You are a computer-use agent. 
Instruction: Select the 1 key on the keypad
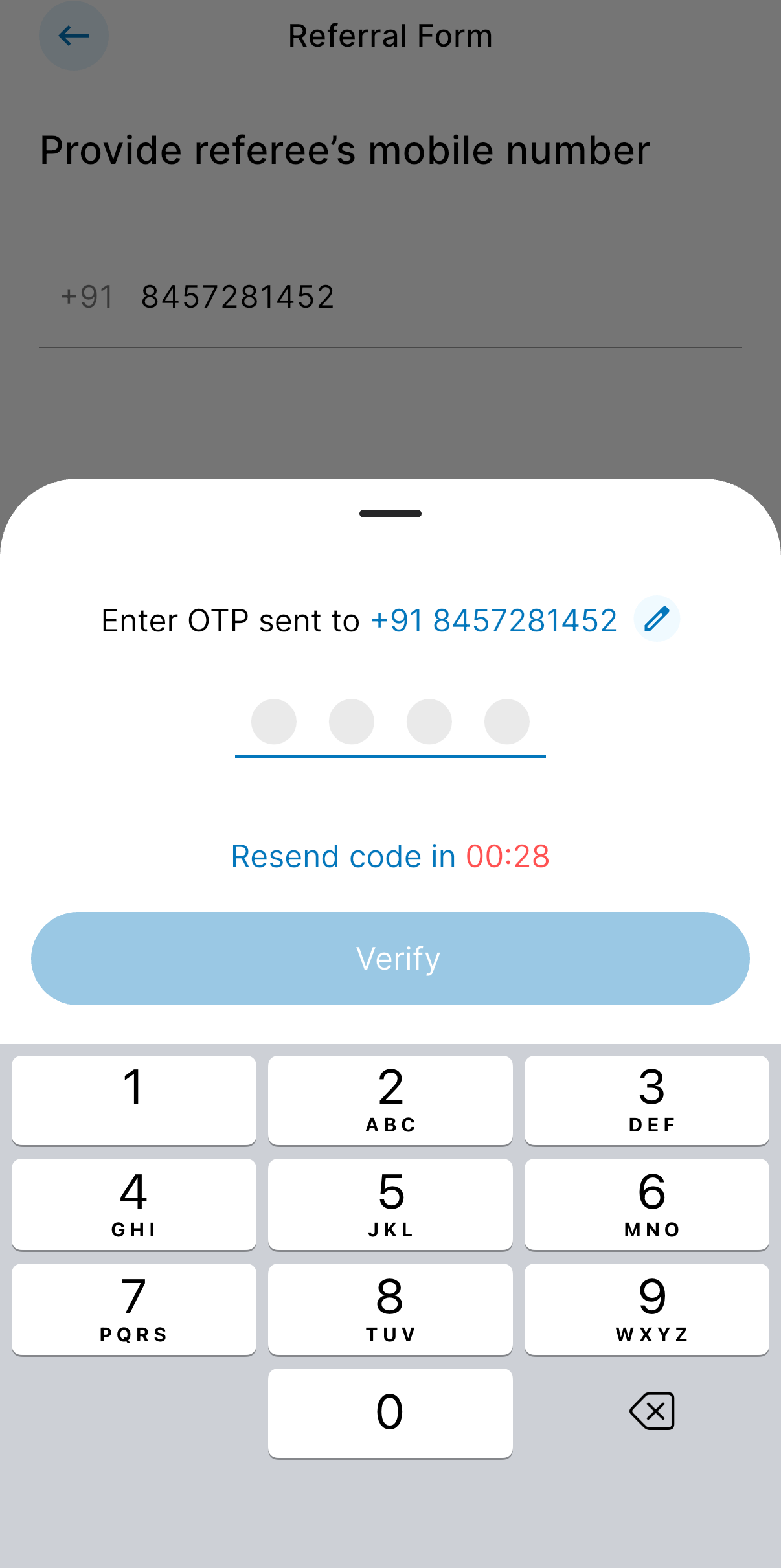[x=134, y=1099]
